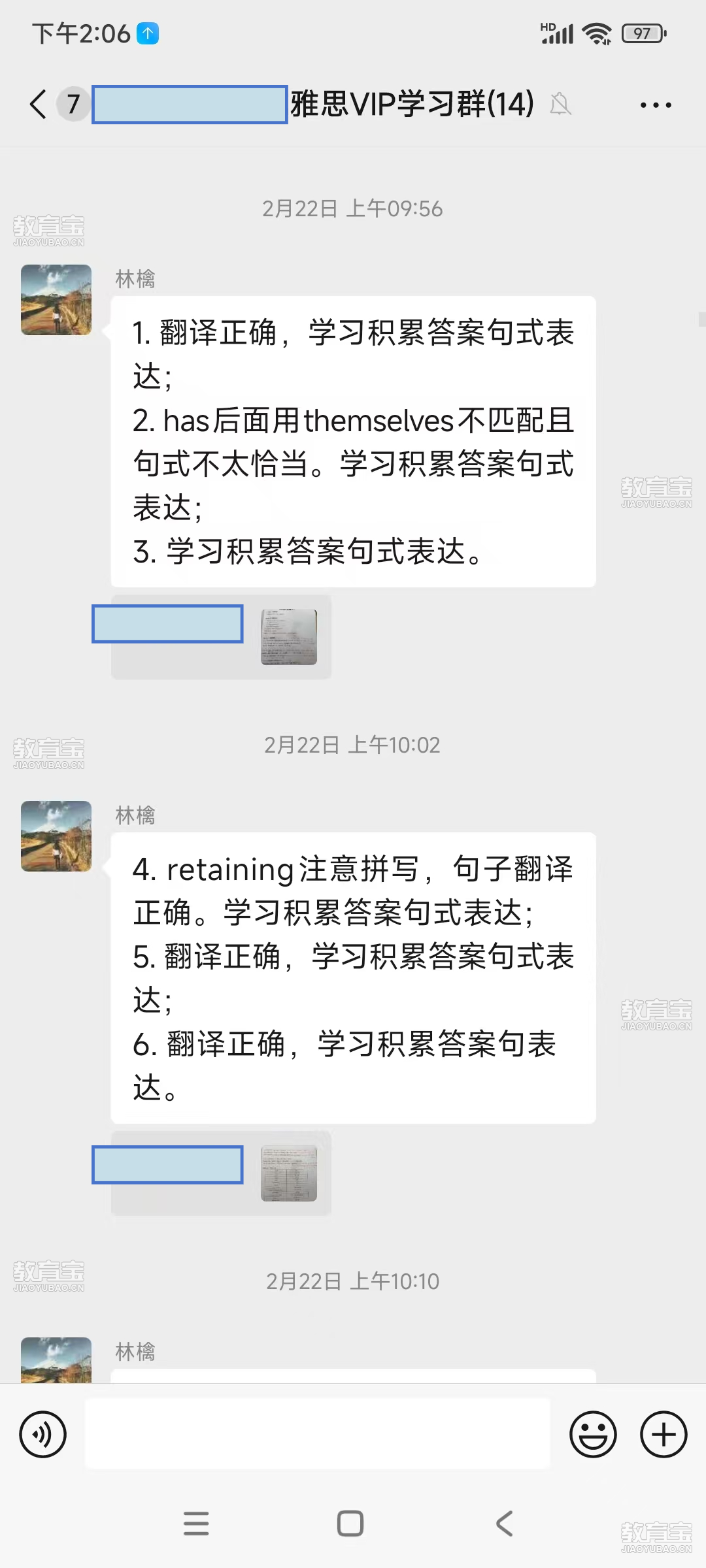Open the plus attachment menu
Image resolution: width=706 pixels, height=1568 pixels.
pyautogui.click(x=664, y=1435)
